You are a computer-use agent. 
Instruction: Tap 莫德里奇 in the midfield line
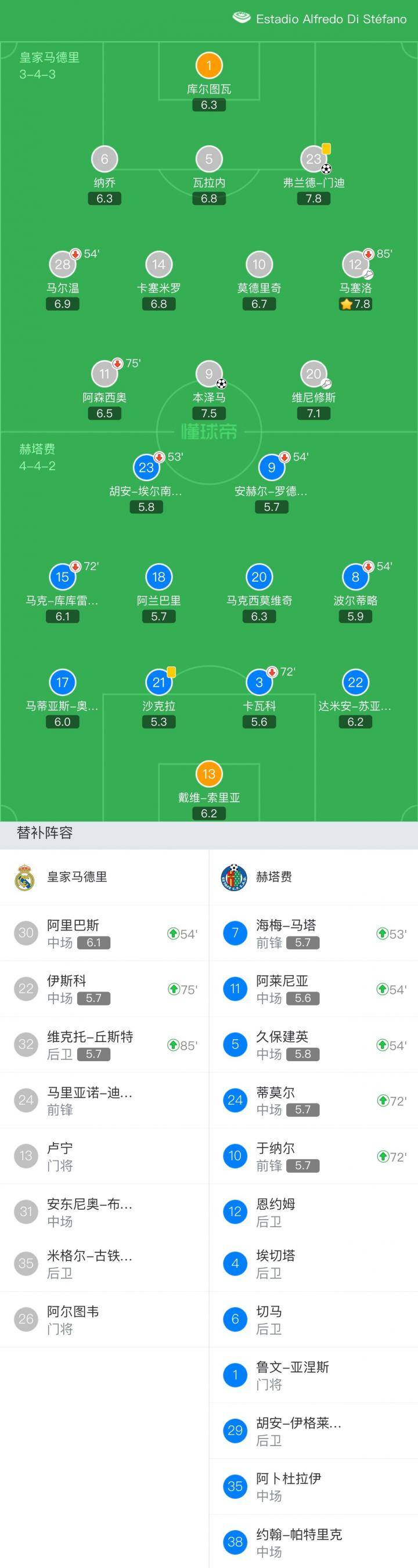click(x=259, y=280)
